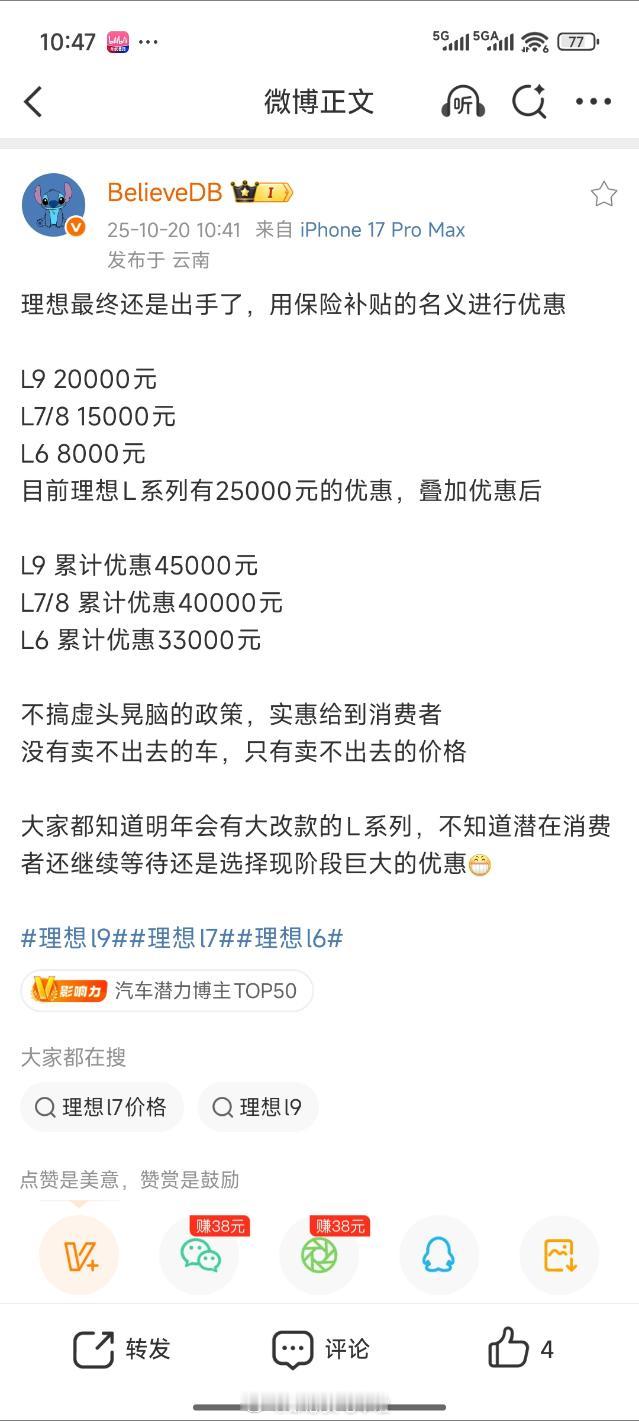
Task: Share the post to QQ
Action: [439, 1255]
